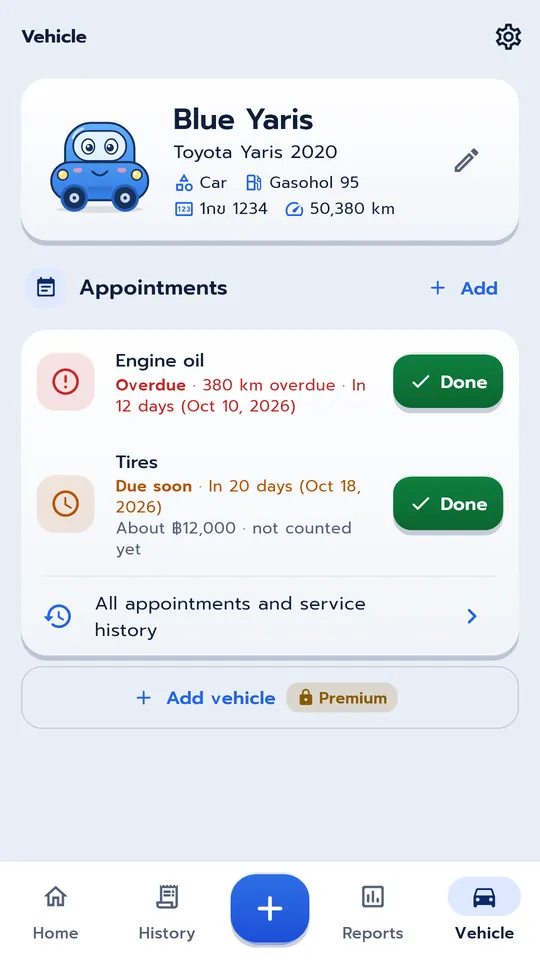Mark Tires appointment as done
540x960 pixels.
[448, 504]
